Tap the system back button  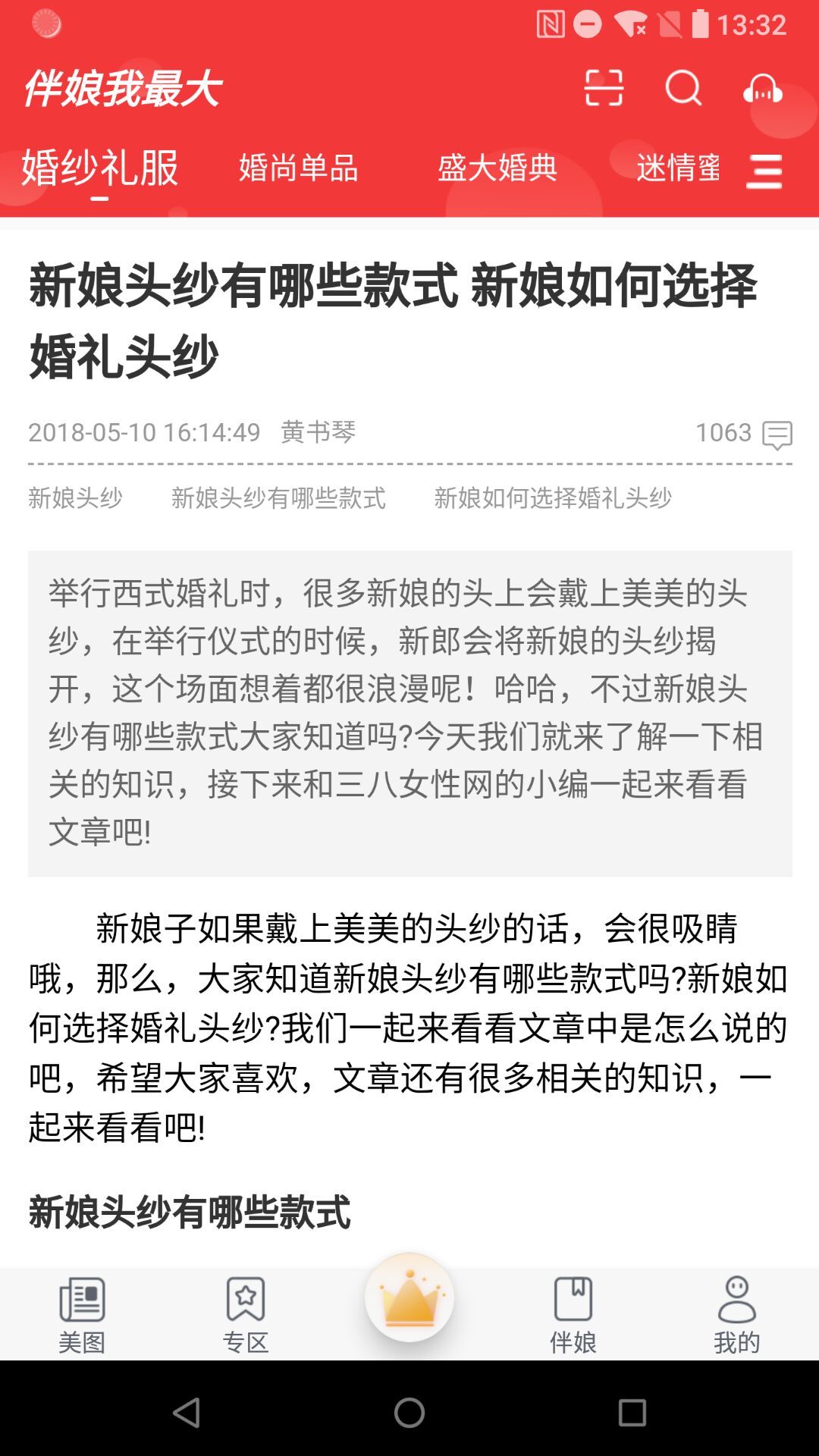[187, 1412]
